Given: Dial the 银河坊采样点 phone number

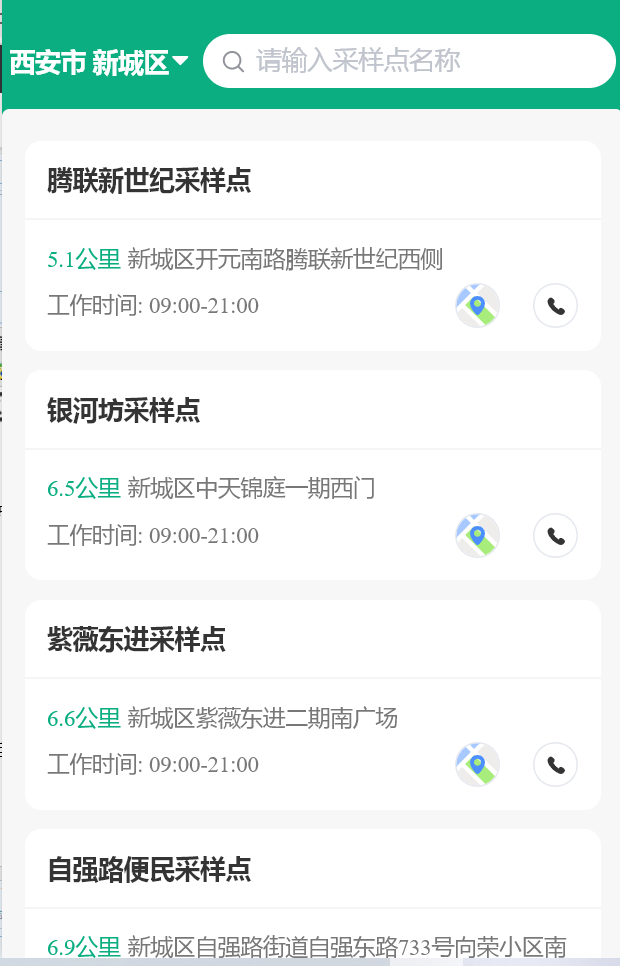Looking at the screenshot, I should pos(555,535).
